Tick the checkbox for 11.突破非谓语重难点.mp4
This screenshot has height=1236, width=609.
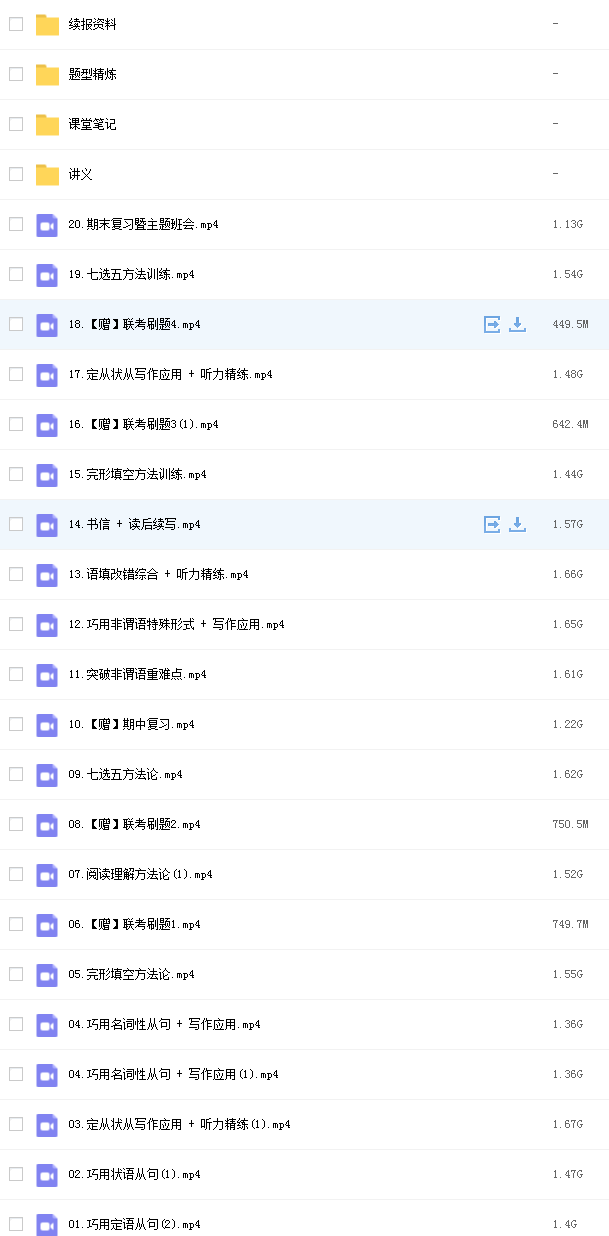click(16, 674)
